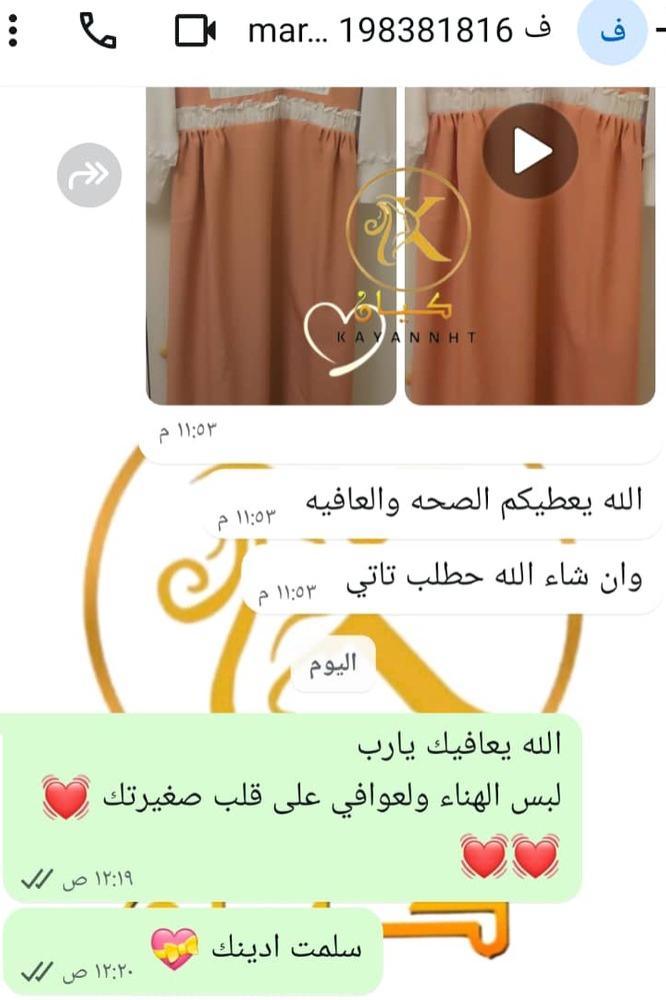The image size is (666, 1000).
Task: Start a video call
Action: 195,32
